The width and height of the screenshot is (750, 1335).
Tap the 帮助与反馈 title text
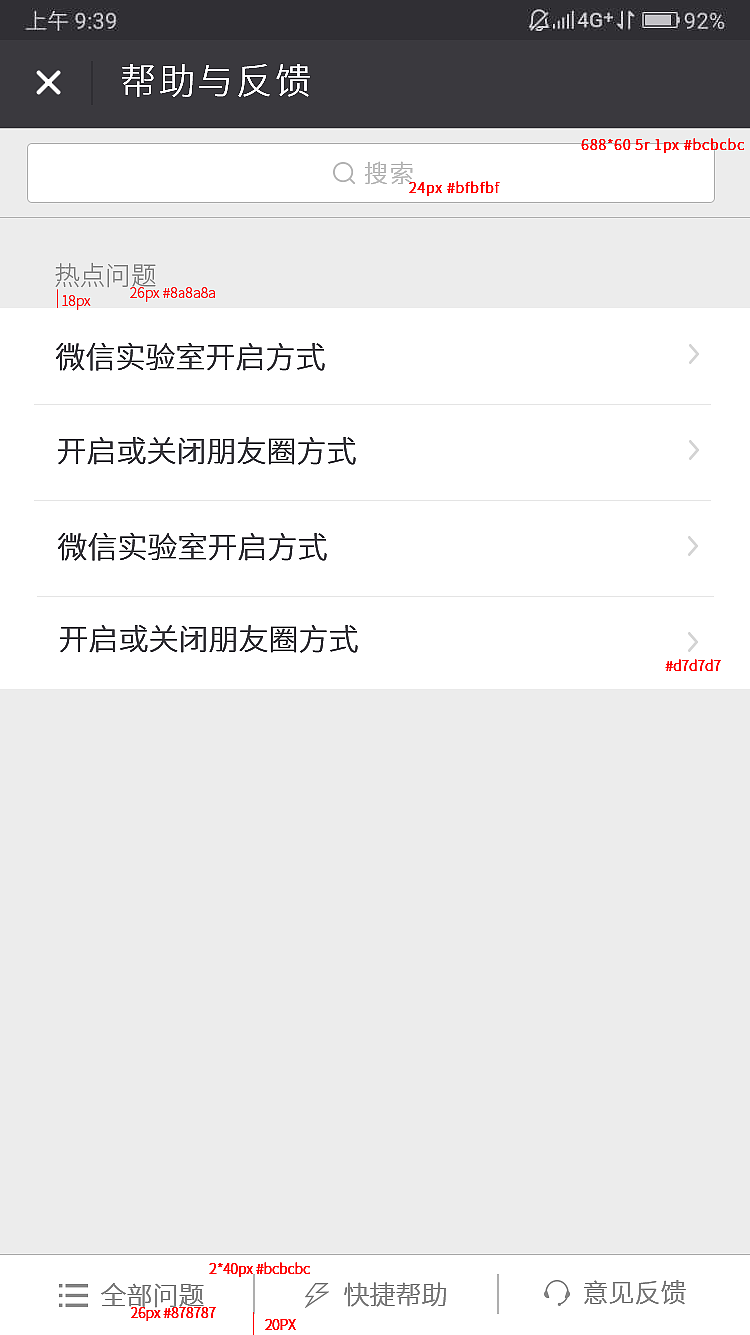click(x=214, y=83)
